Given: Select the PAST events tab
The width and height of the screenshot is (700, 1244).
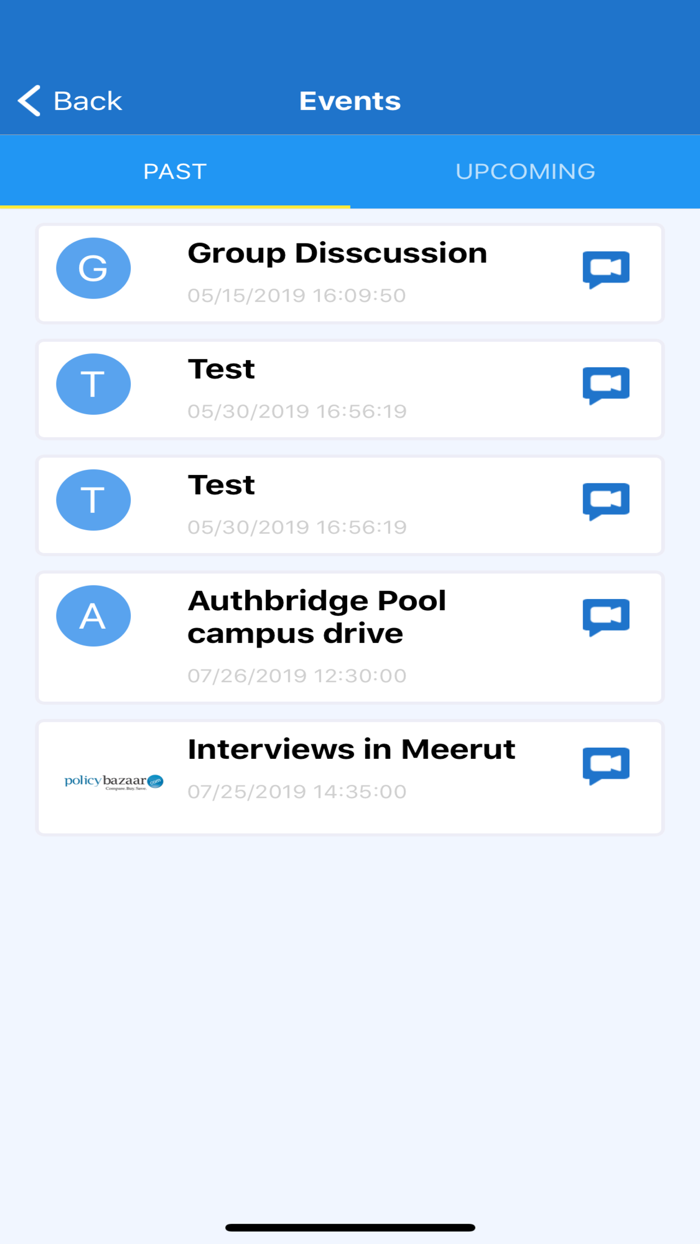Looking at the screenshot, I should [x=175, y=171].
